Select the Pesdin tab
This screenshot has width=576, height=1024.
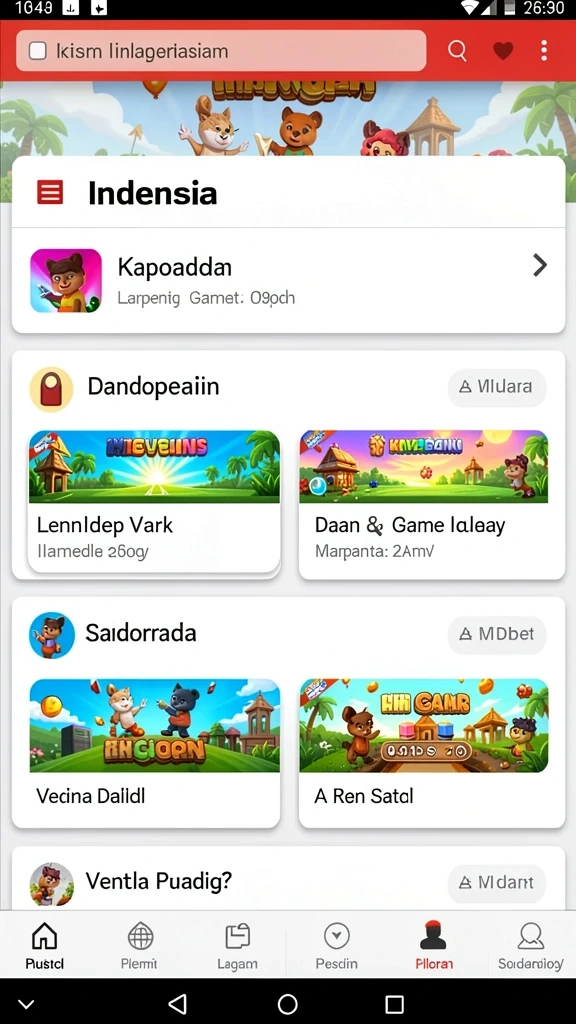coord(336,946)
